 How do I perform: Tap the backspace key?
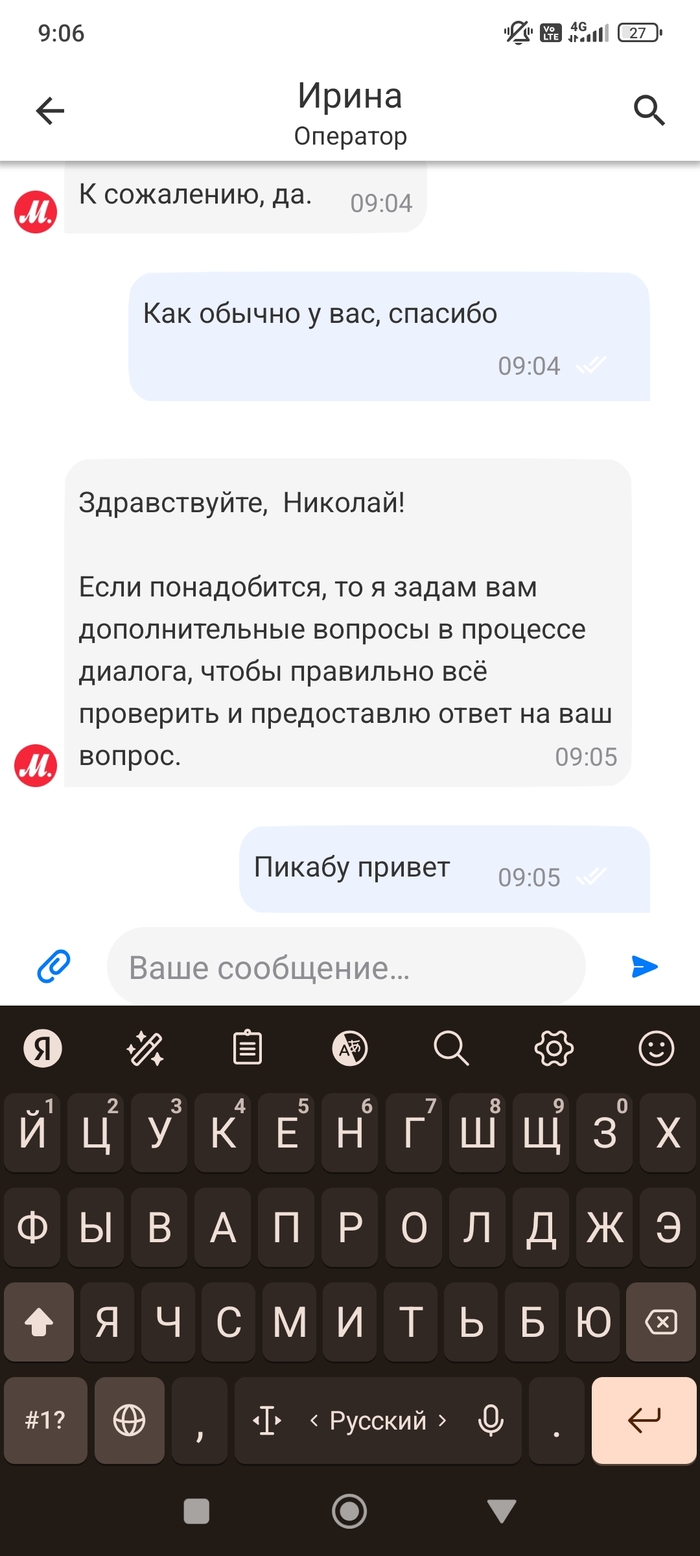(x=660, y=1323)
